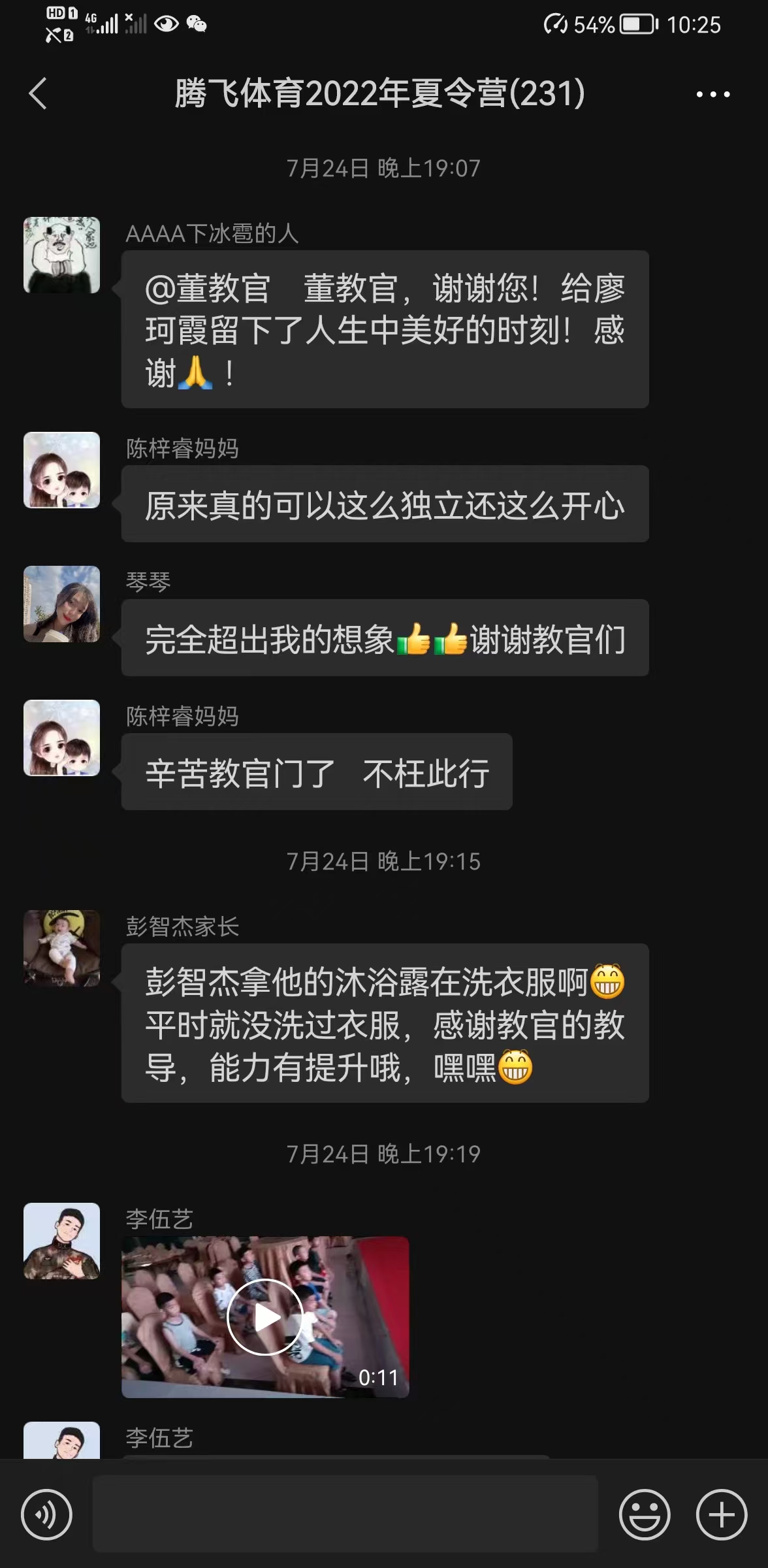Go back from the group chat
The image size is (768, 1568).
click(x=38, y=93)
